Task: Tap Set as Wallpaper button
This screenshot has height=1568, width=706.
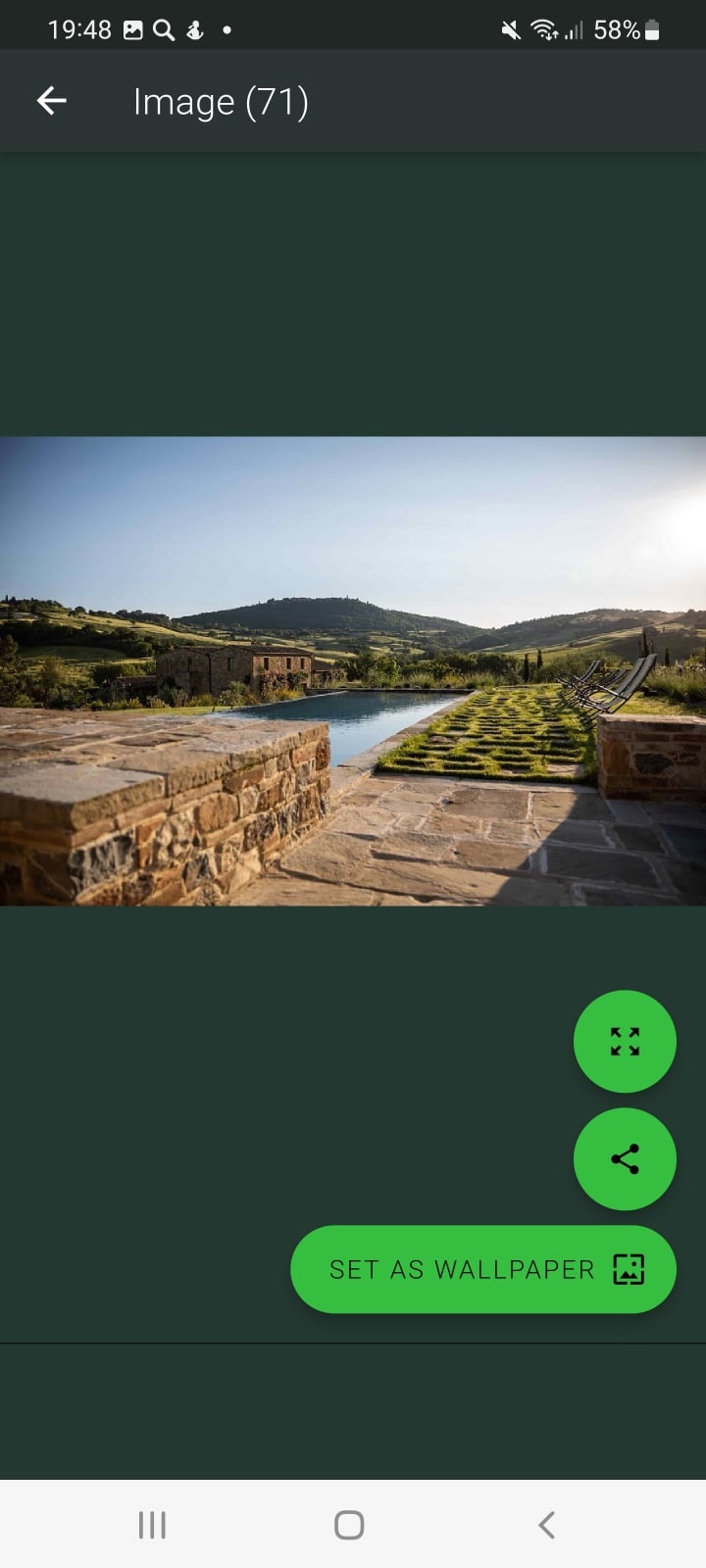Action: coord(483,1269)
